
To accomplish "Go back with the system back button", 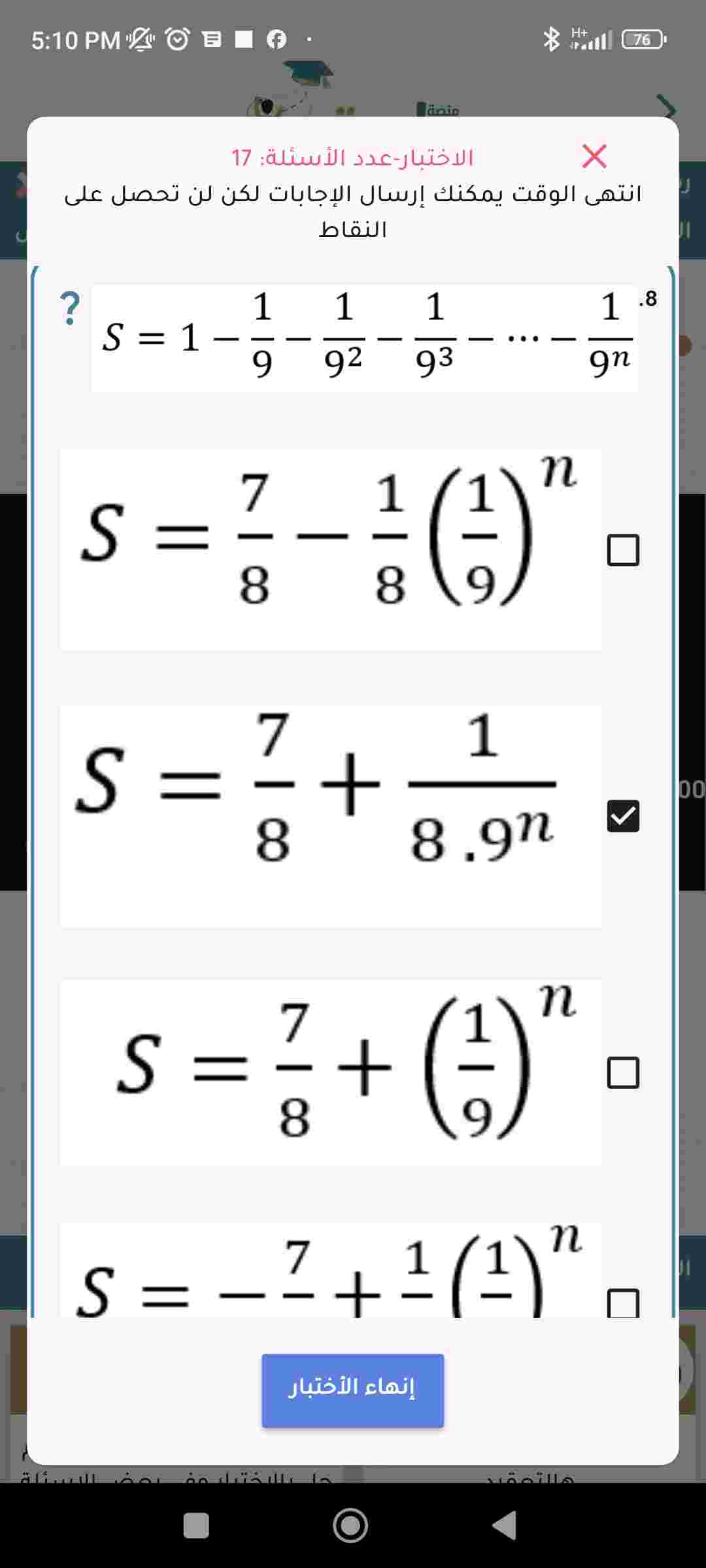I will (505, 1526).
